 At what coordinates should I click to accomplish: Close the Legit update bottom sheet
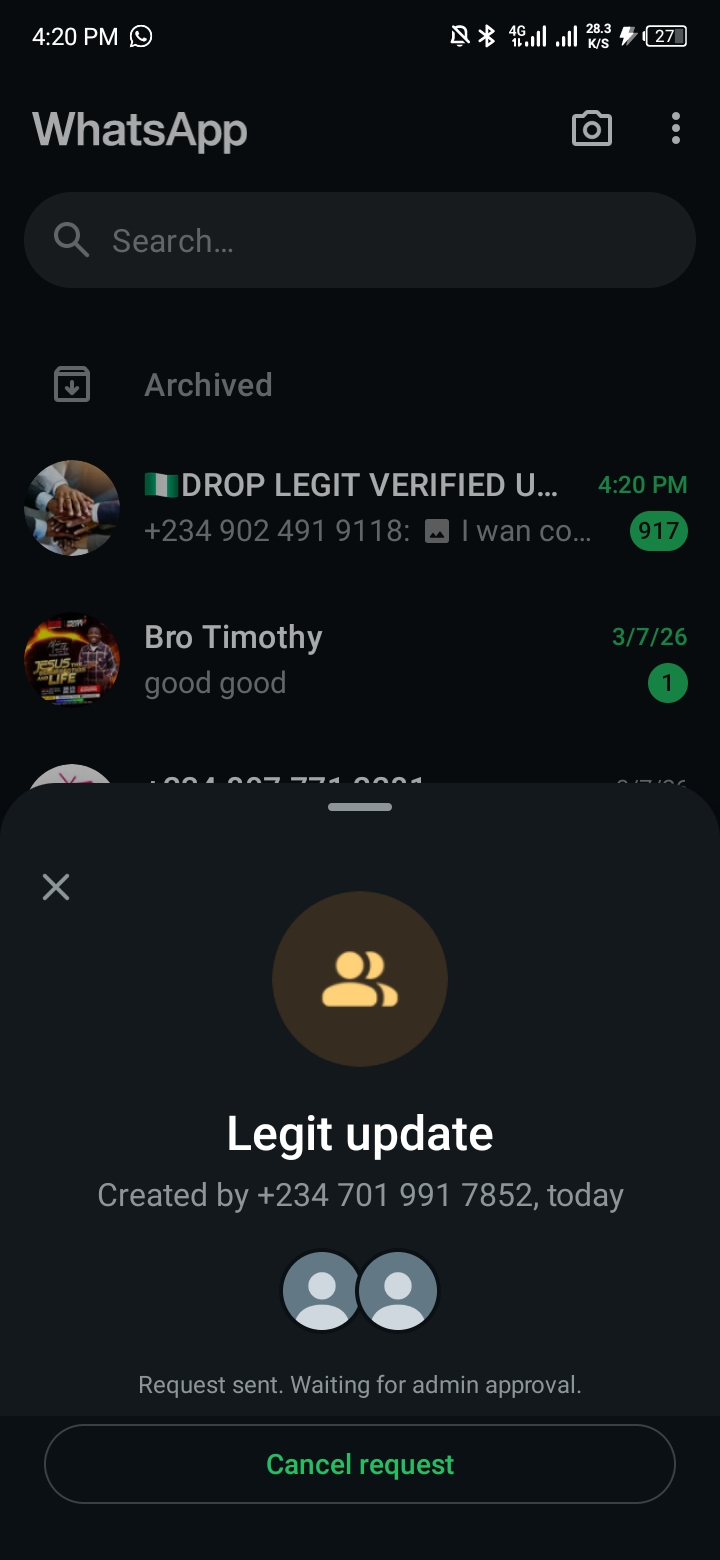tap(56, 887)
